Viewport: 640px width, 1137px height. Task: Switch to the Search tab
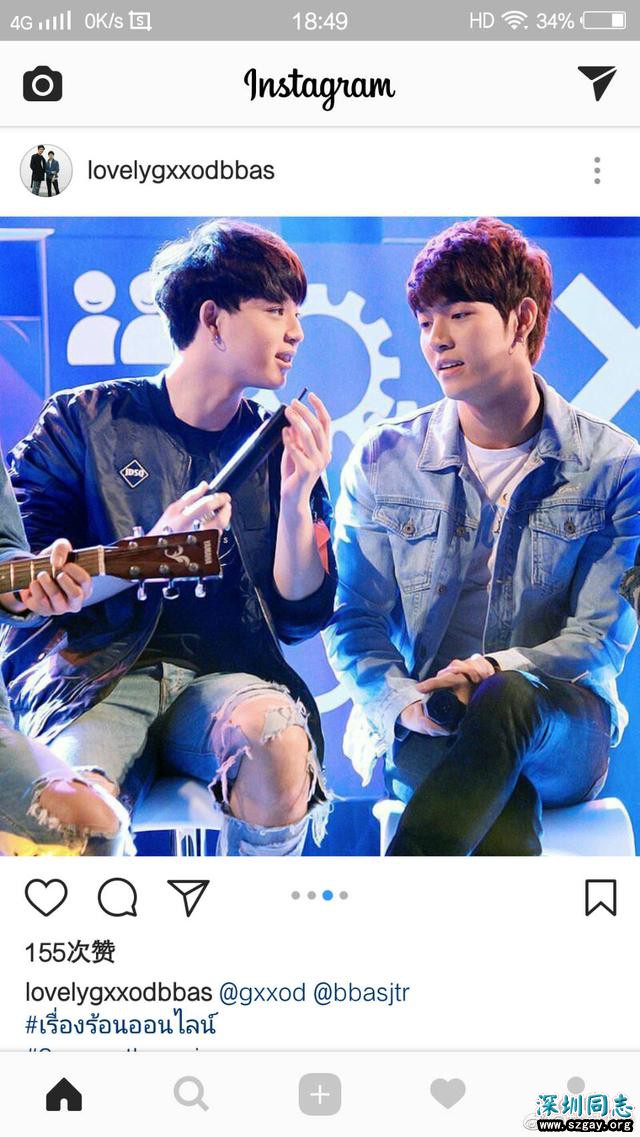pyautogui.click(x=191, y=1095)
